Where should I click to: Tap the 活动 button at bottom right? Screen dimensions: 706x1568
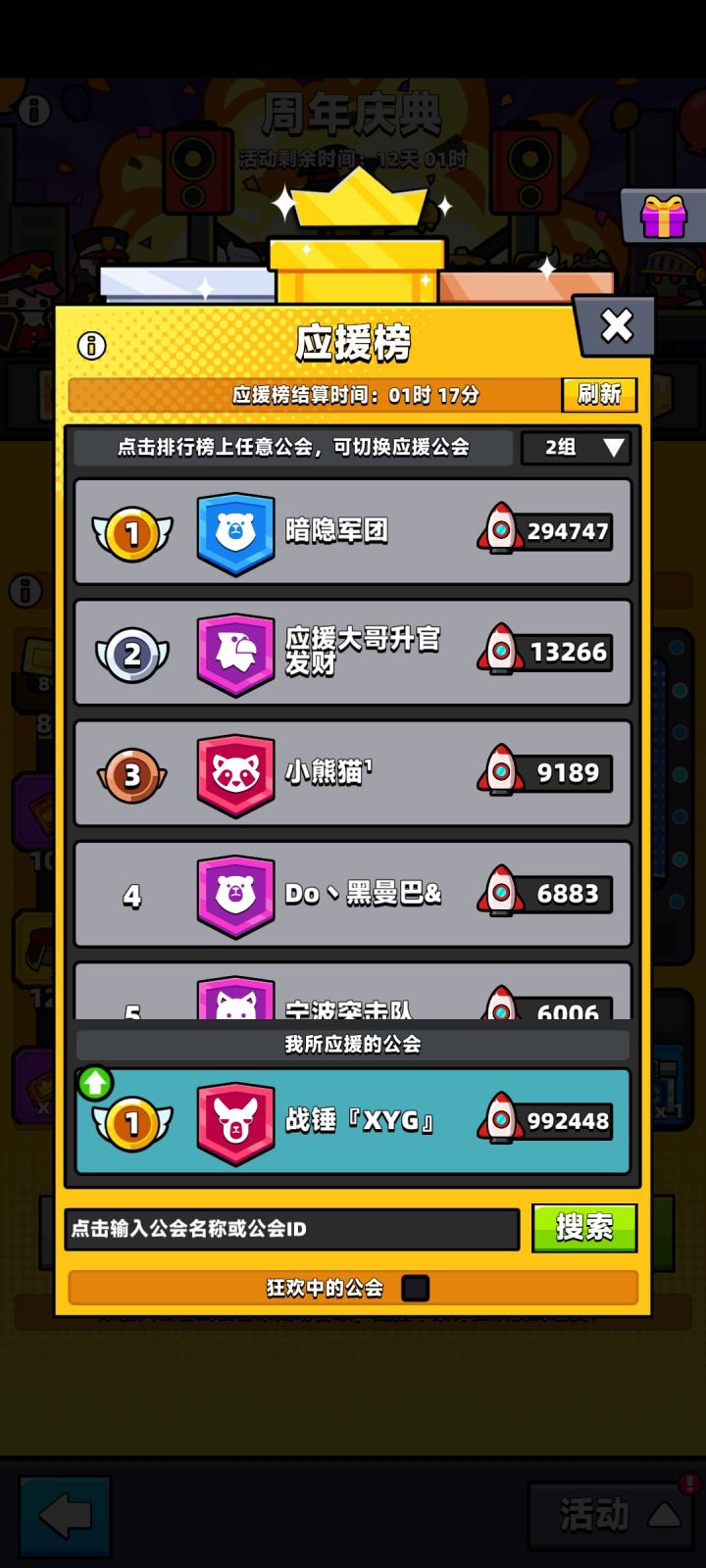pyautogui.click(x=610, y=1518)
